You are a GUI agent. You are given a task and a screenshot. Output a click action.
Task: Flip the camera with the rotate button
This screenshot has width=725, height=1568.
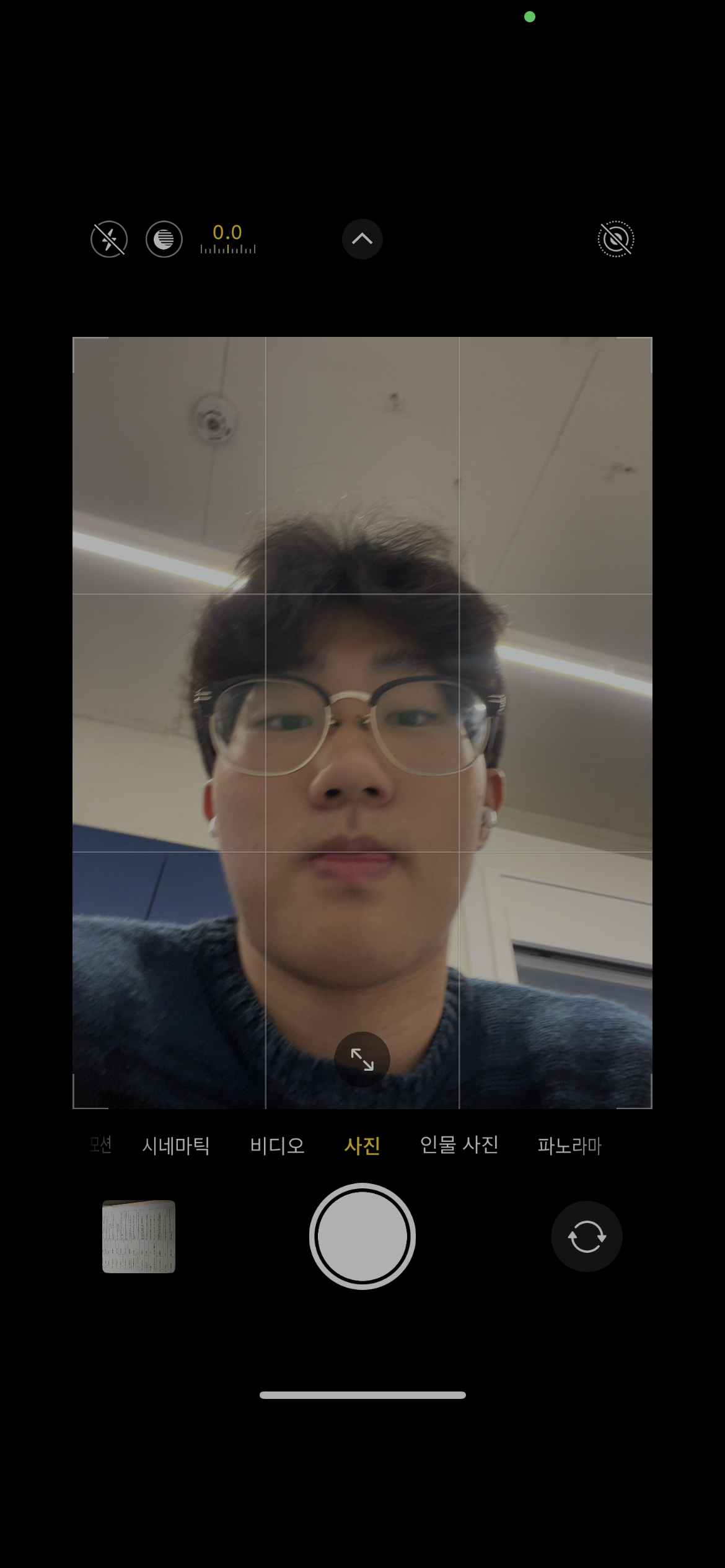[x=587, y=1237]
